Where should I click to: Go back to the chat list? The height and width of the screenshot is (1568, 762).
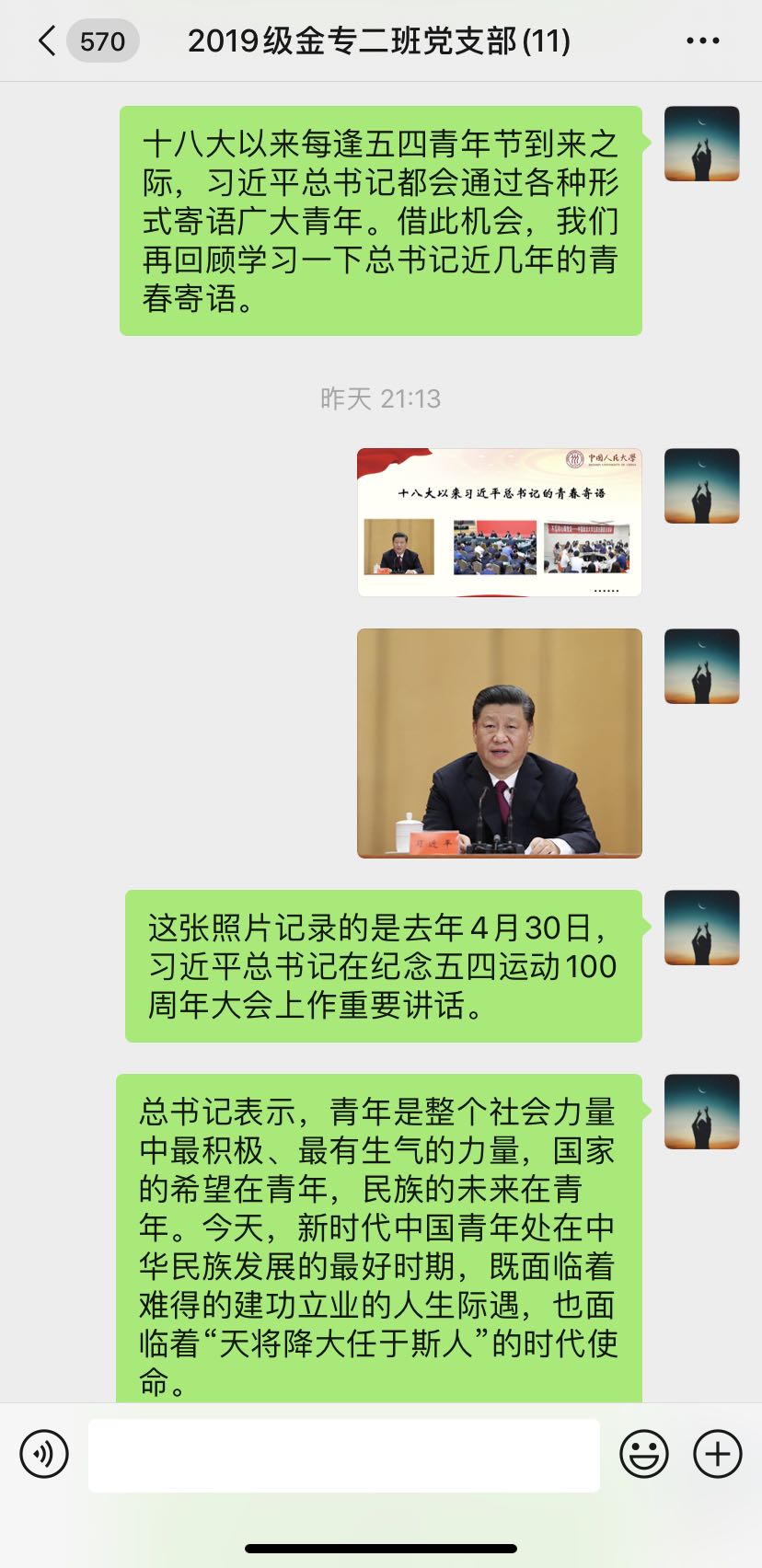click(48, 41)
